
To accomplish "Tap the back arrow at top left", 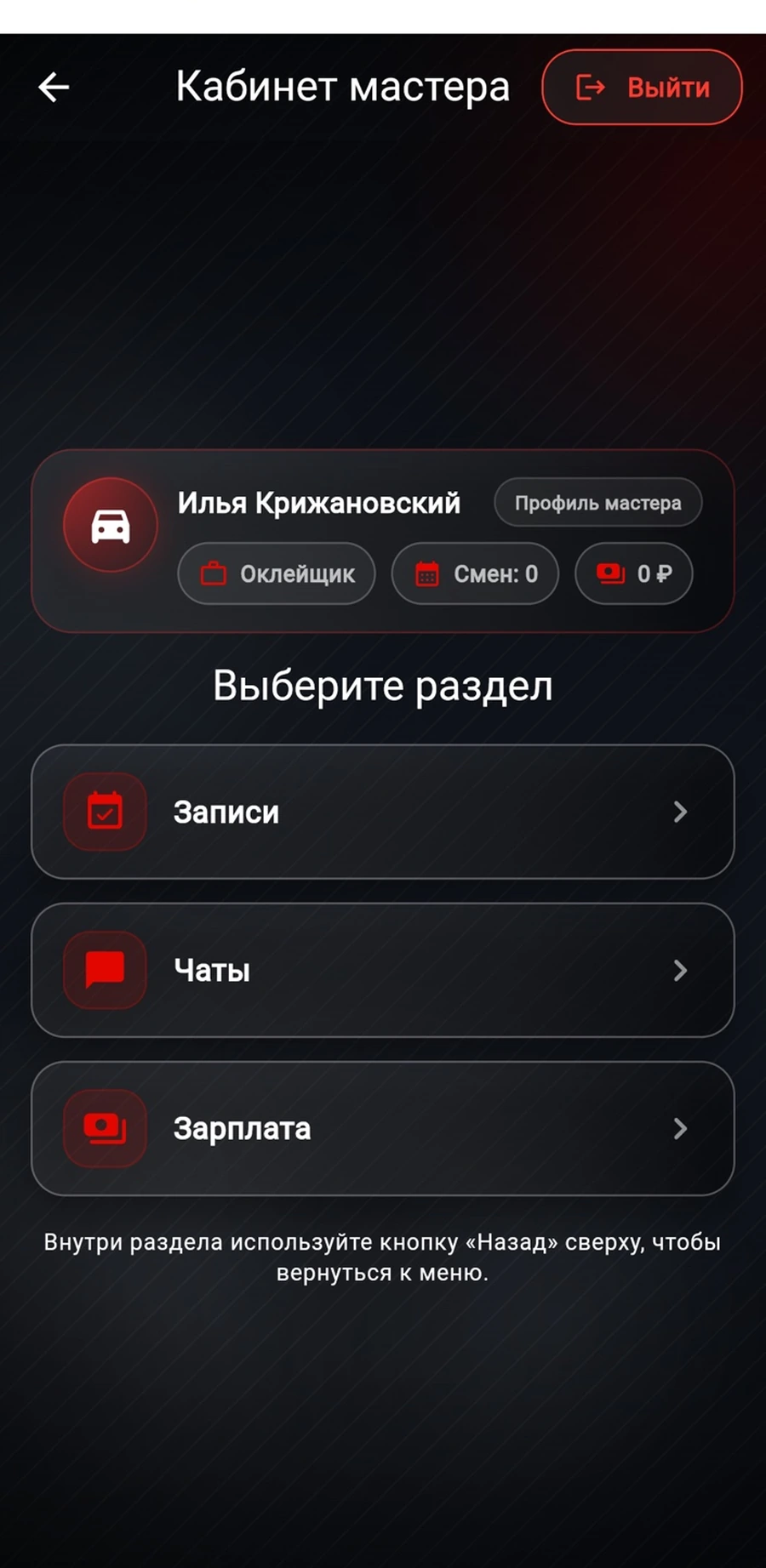I will click(53, 87).
